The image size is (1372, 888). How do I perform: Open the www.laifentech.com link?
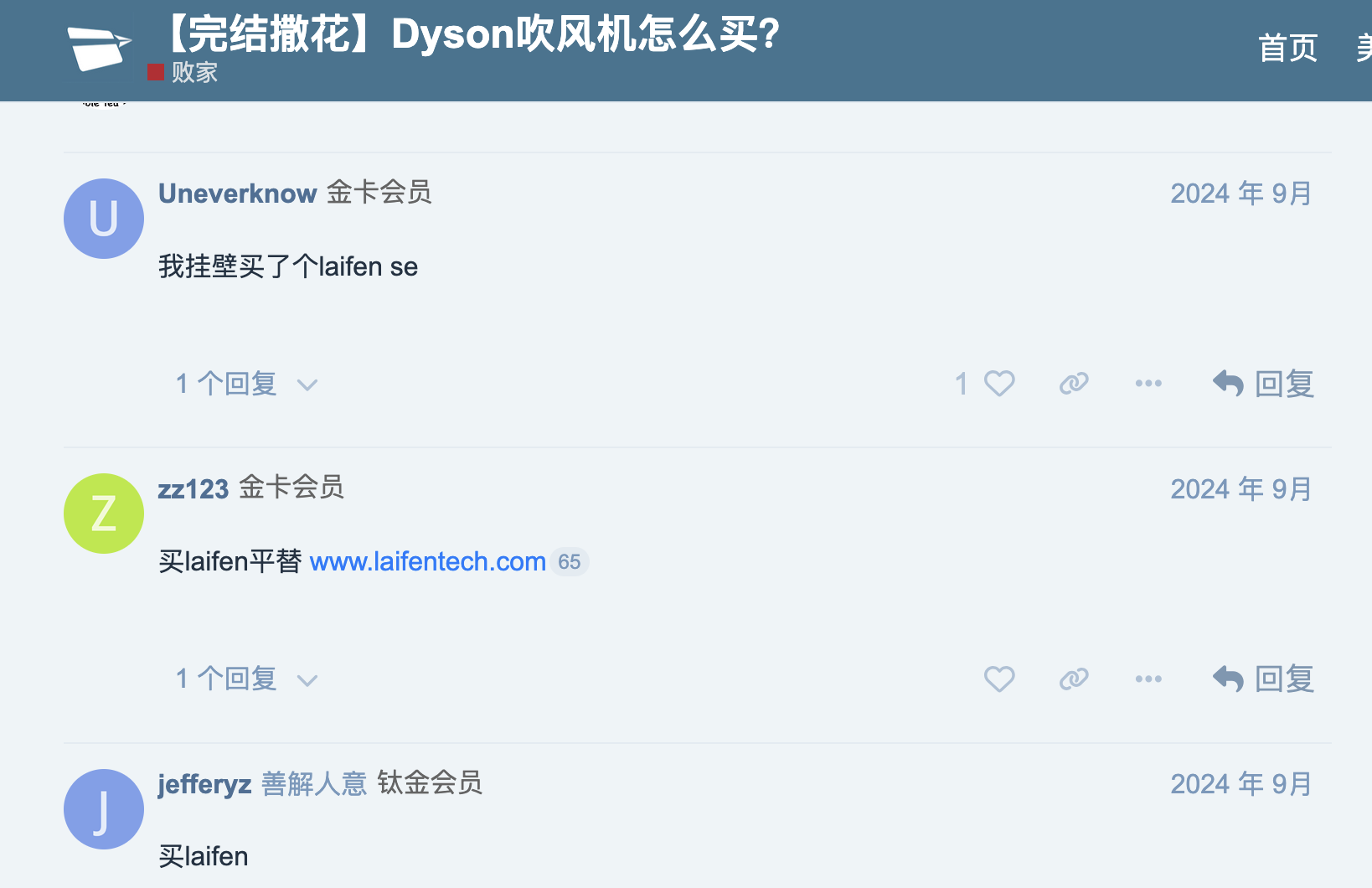(x=427, y=561)
